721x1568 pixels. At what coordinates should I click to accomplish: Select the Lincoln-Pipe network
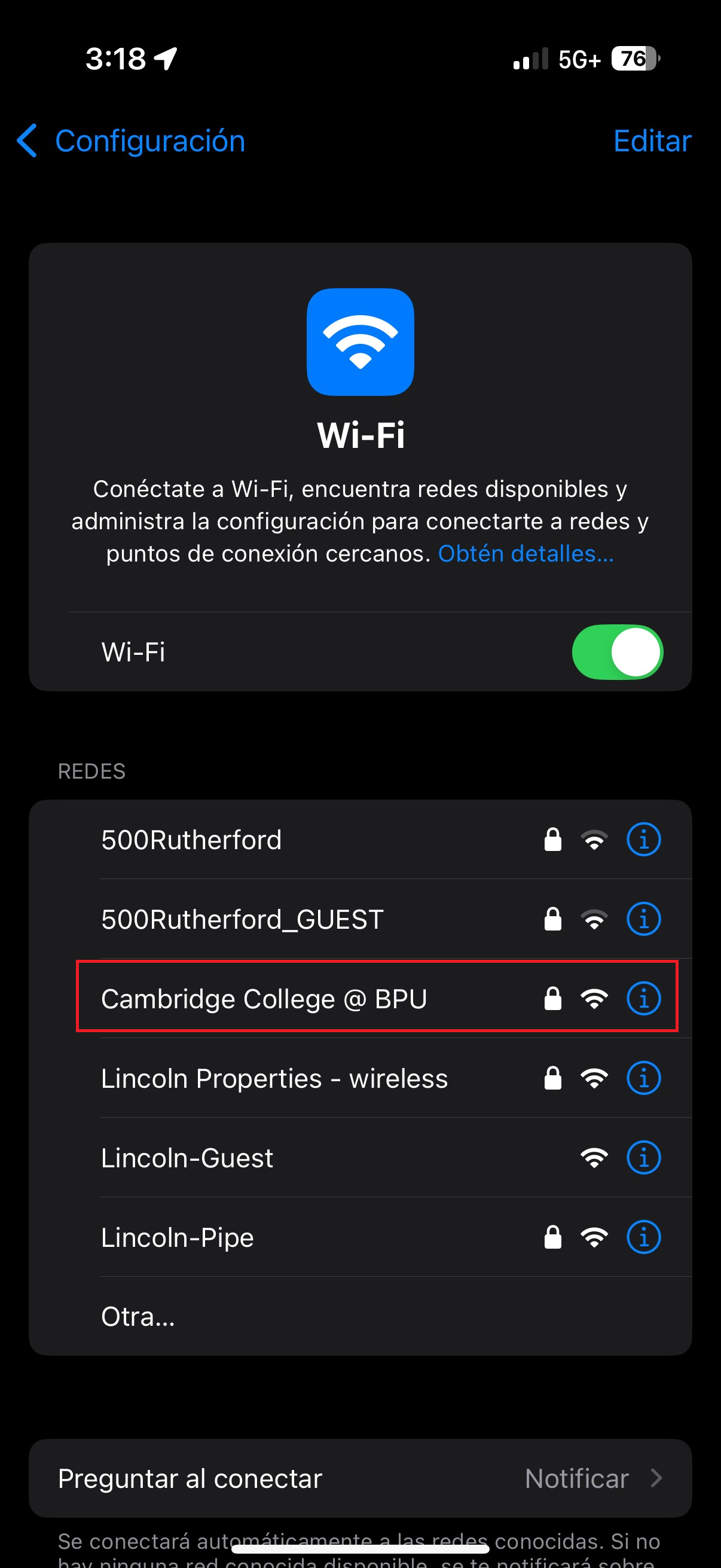coord(178,1237)
